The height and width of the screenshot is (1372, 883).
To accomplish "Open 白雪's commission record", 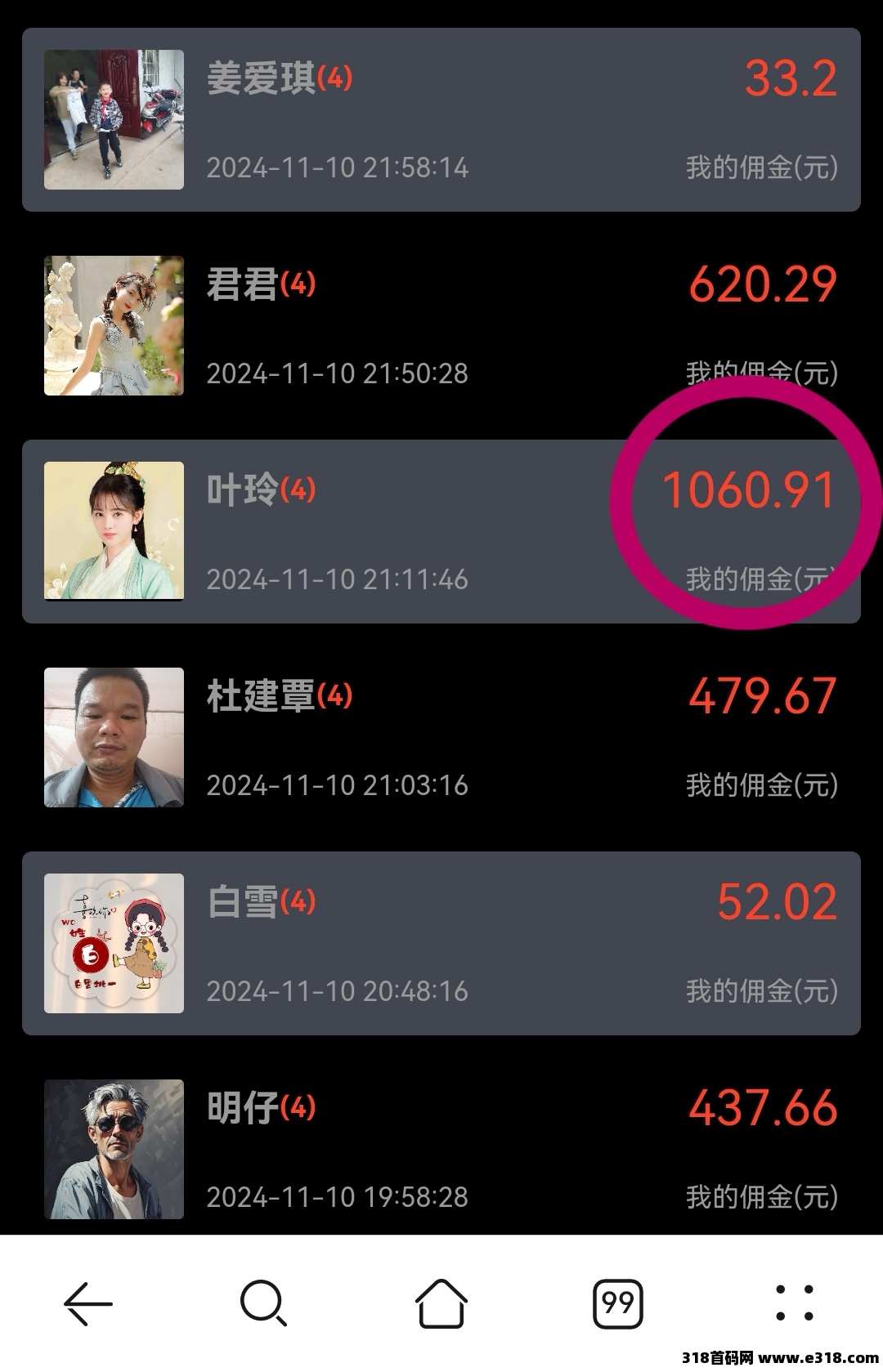I will click(441, 944).
